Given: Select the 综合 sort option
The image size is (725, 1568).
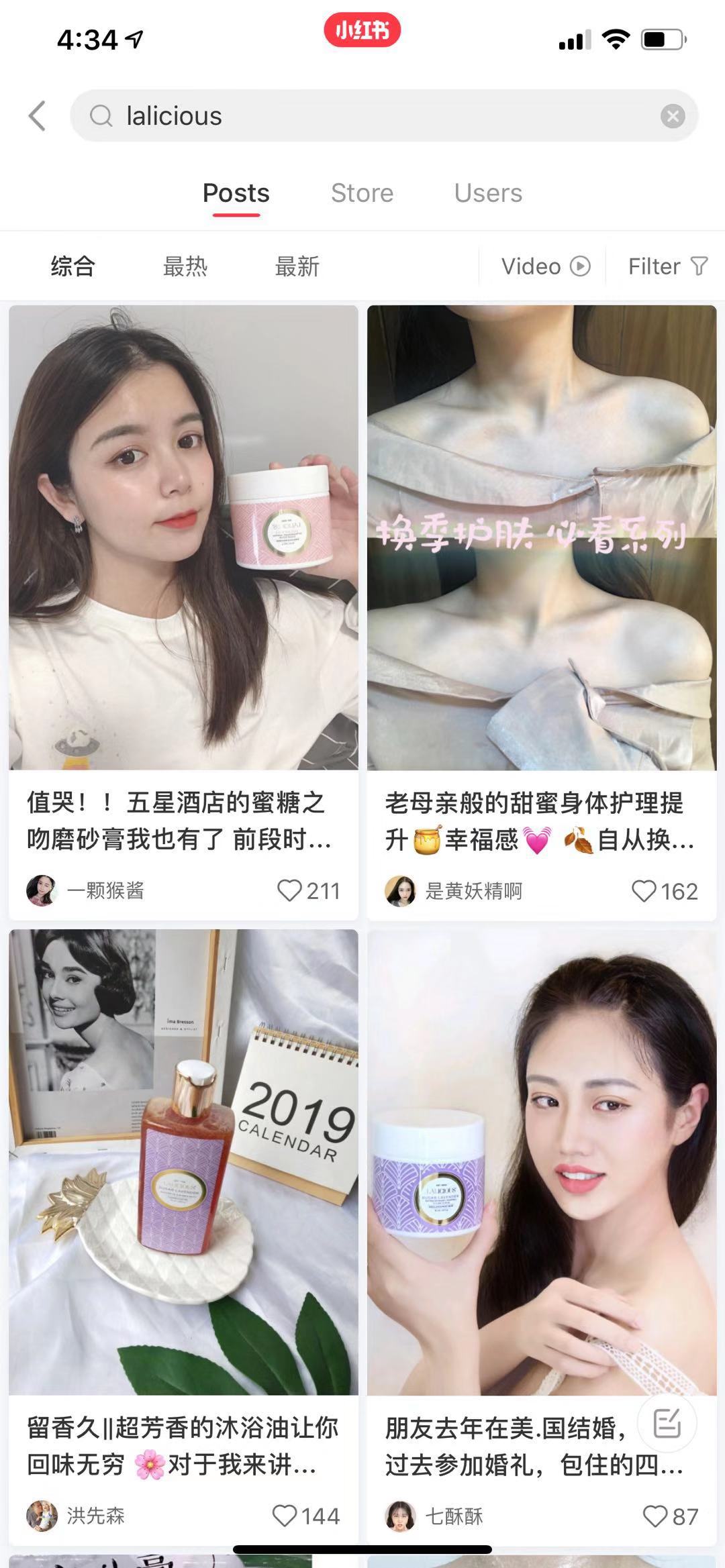Looking at the screenshot, I should click(x=72, y=266).
